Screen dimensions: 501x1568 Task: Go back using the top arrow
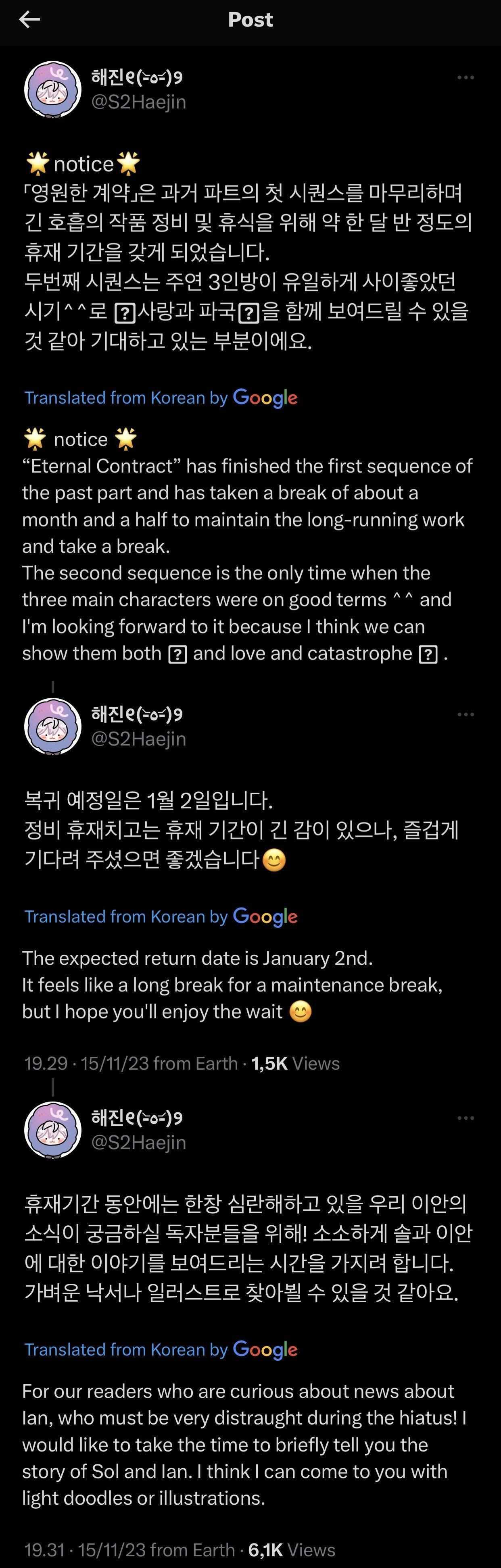(x=29, y=19)
